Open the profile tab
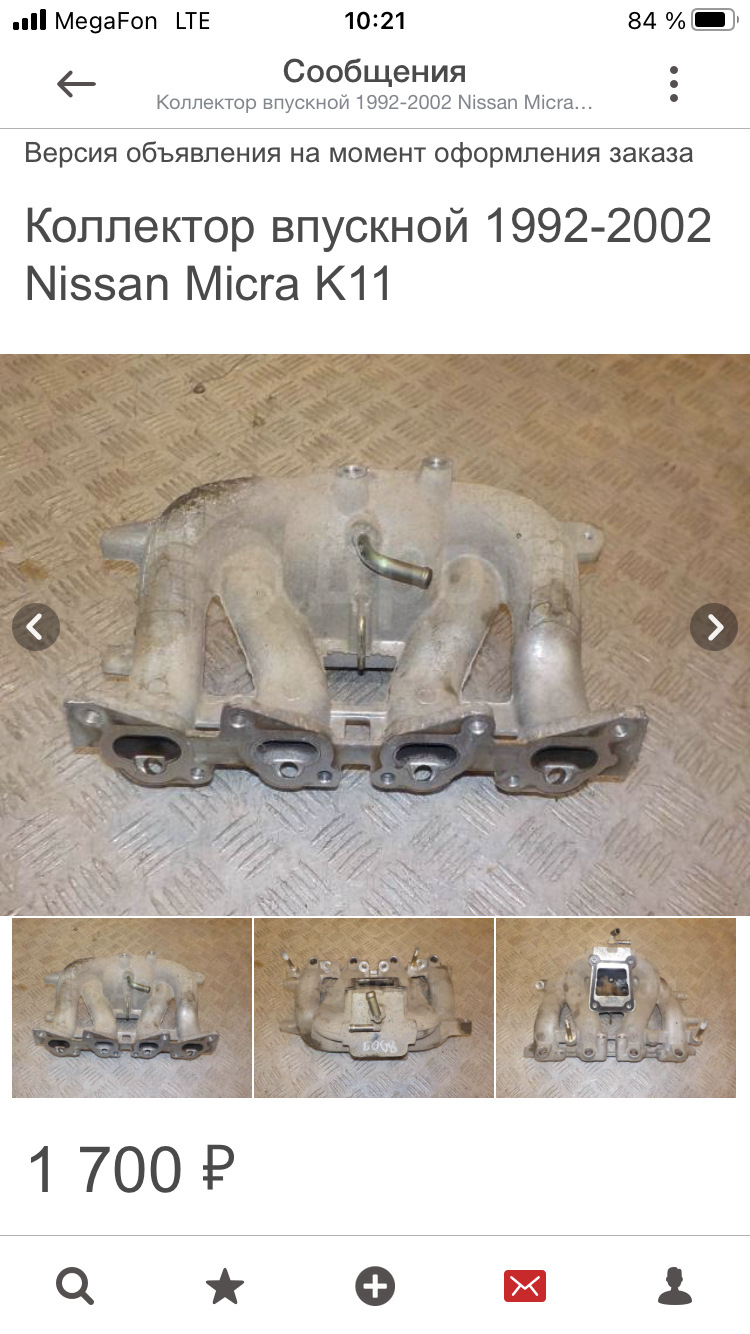Image resolution: width=750 pixels, height=1334 pixels. pyautogui.click(x=675, y=1286)
